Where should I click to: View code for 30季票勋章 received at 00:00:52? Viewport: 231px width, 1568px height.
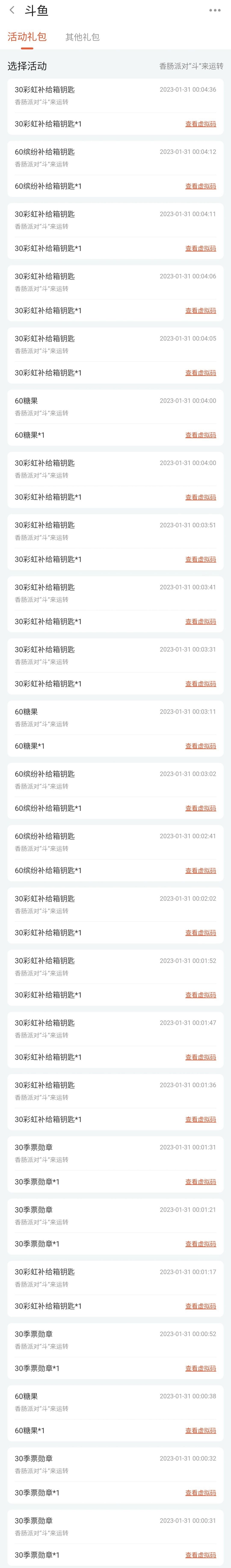[x=201, y=1368]
